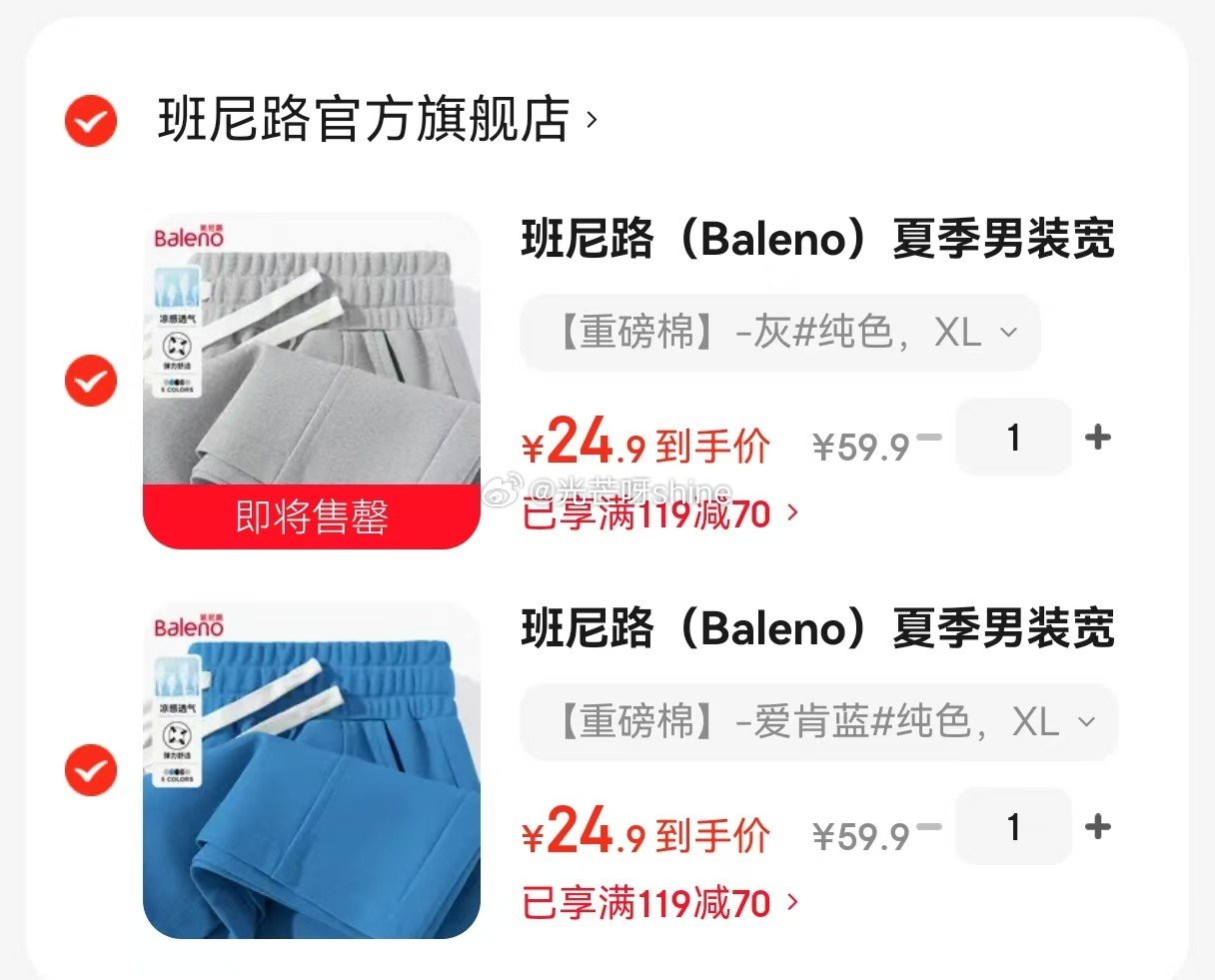Decrease quantity of the 爱肯蓝 blue shorts

click(x=929, y=827)
